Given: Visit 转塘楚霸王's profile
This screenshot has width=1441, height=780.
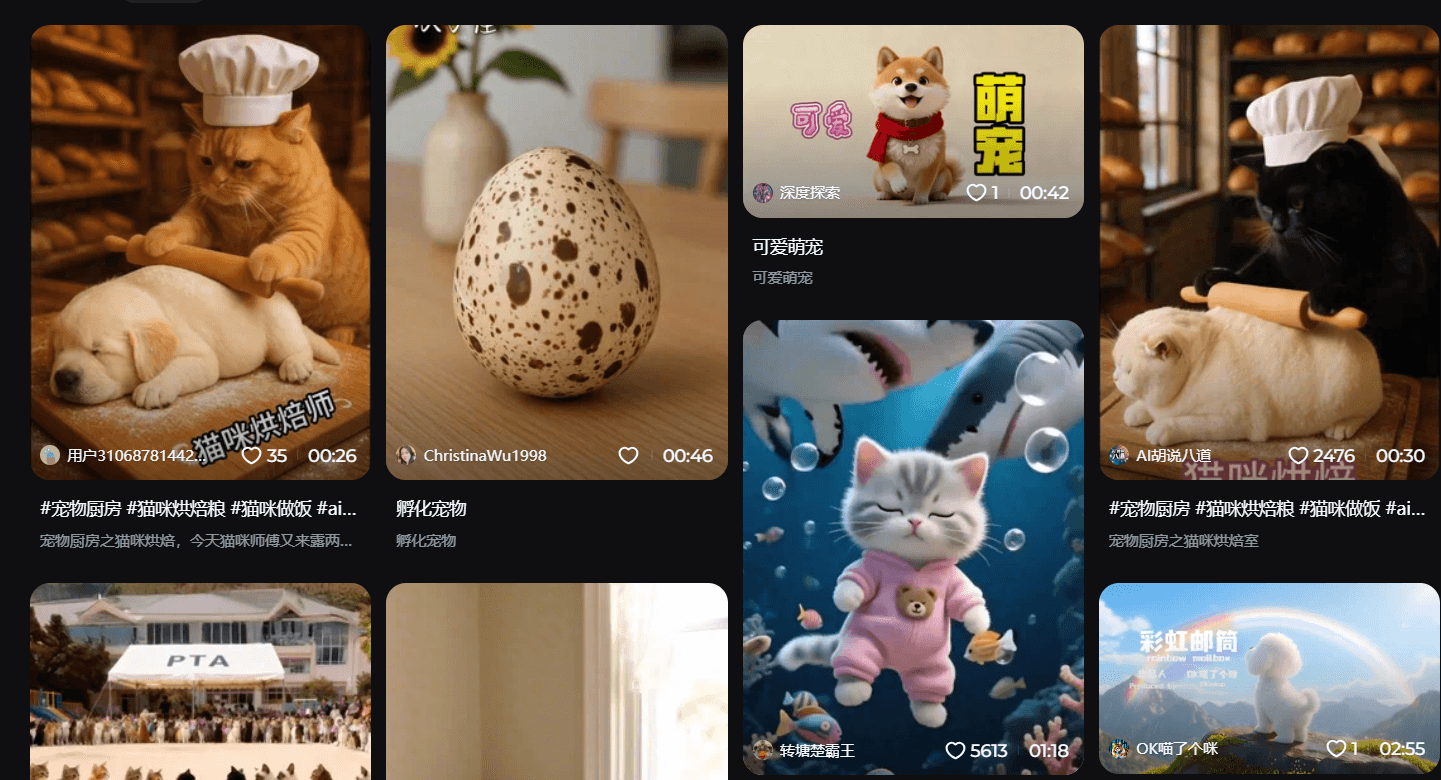Looking at the screenshot, I should tap(816, 751).
